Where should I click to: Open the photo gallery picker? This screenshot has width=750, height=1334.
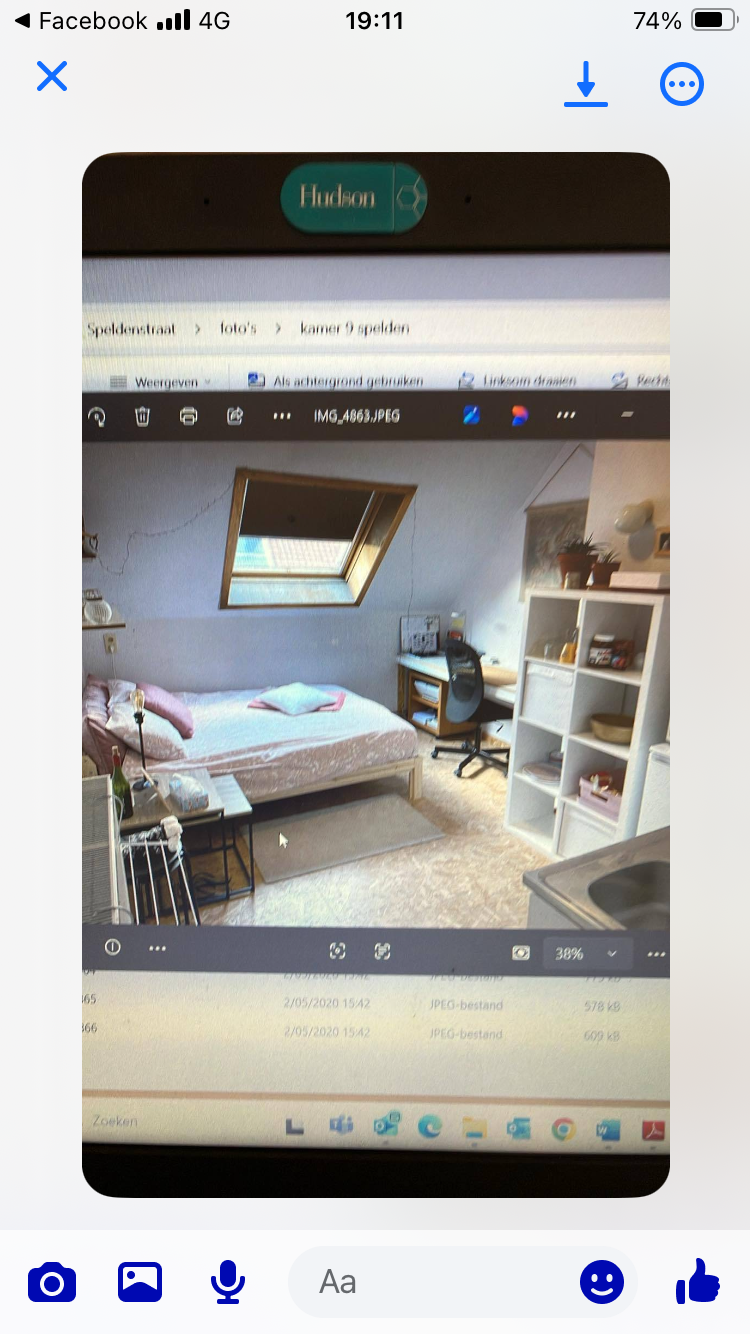pos(140,1282)
